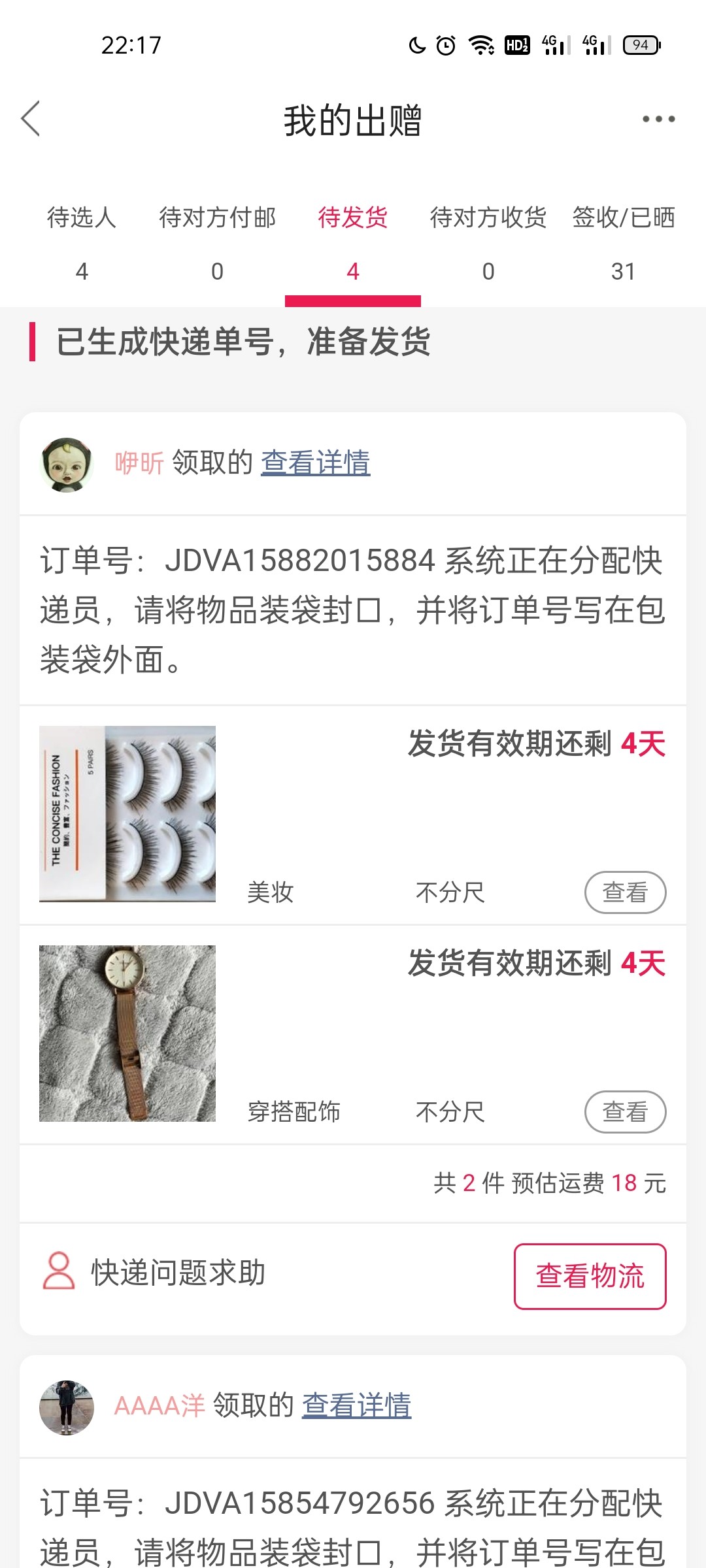706x1568 pixels.
Task: Select the 待发货 tab
Action: tap(353, 242)
